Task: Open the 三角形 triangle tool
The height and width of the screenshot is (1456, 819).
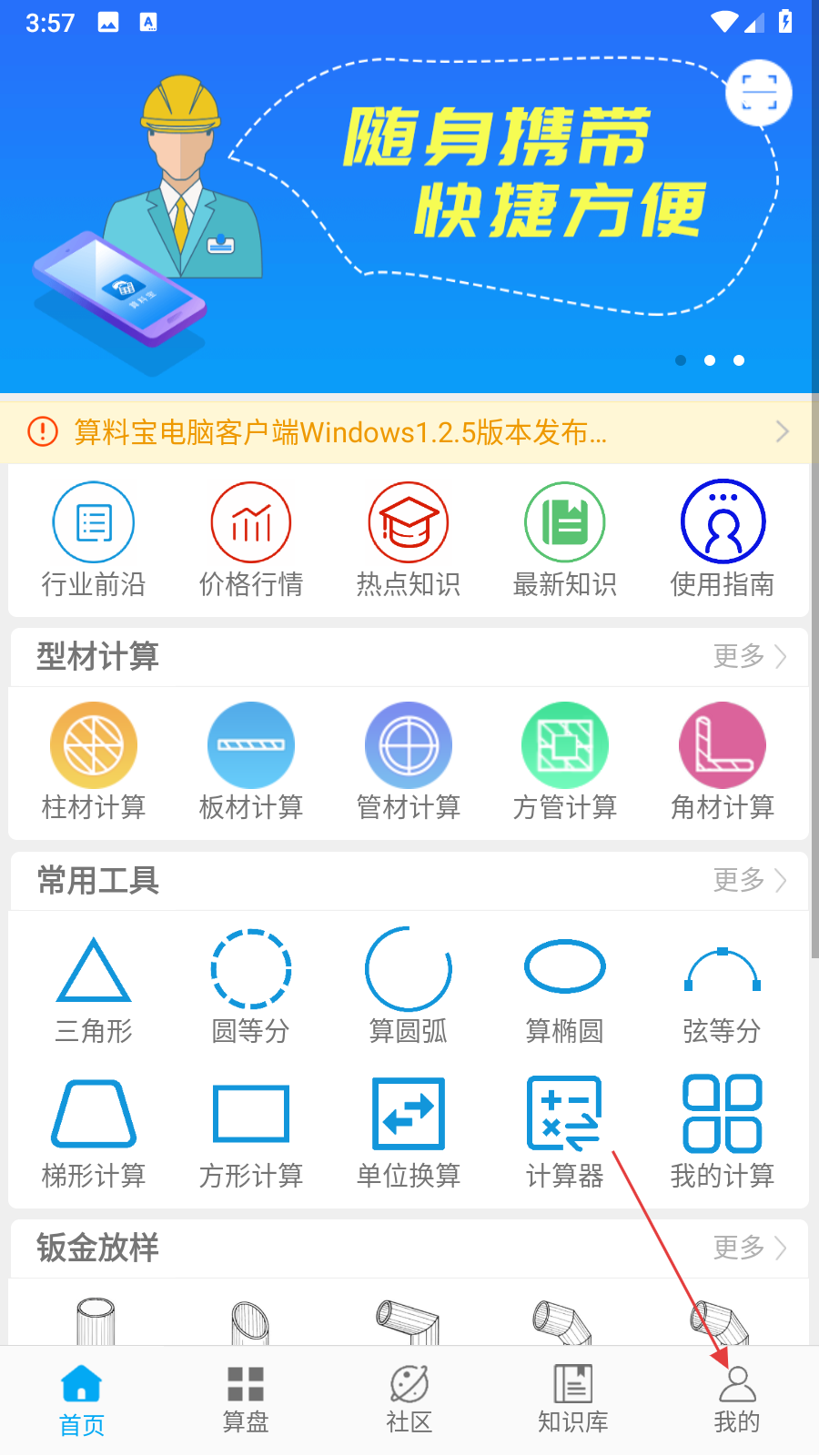Action: tap(94, 989)
